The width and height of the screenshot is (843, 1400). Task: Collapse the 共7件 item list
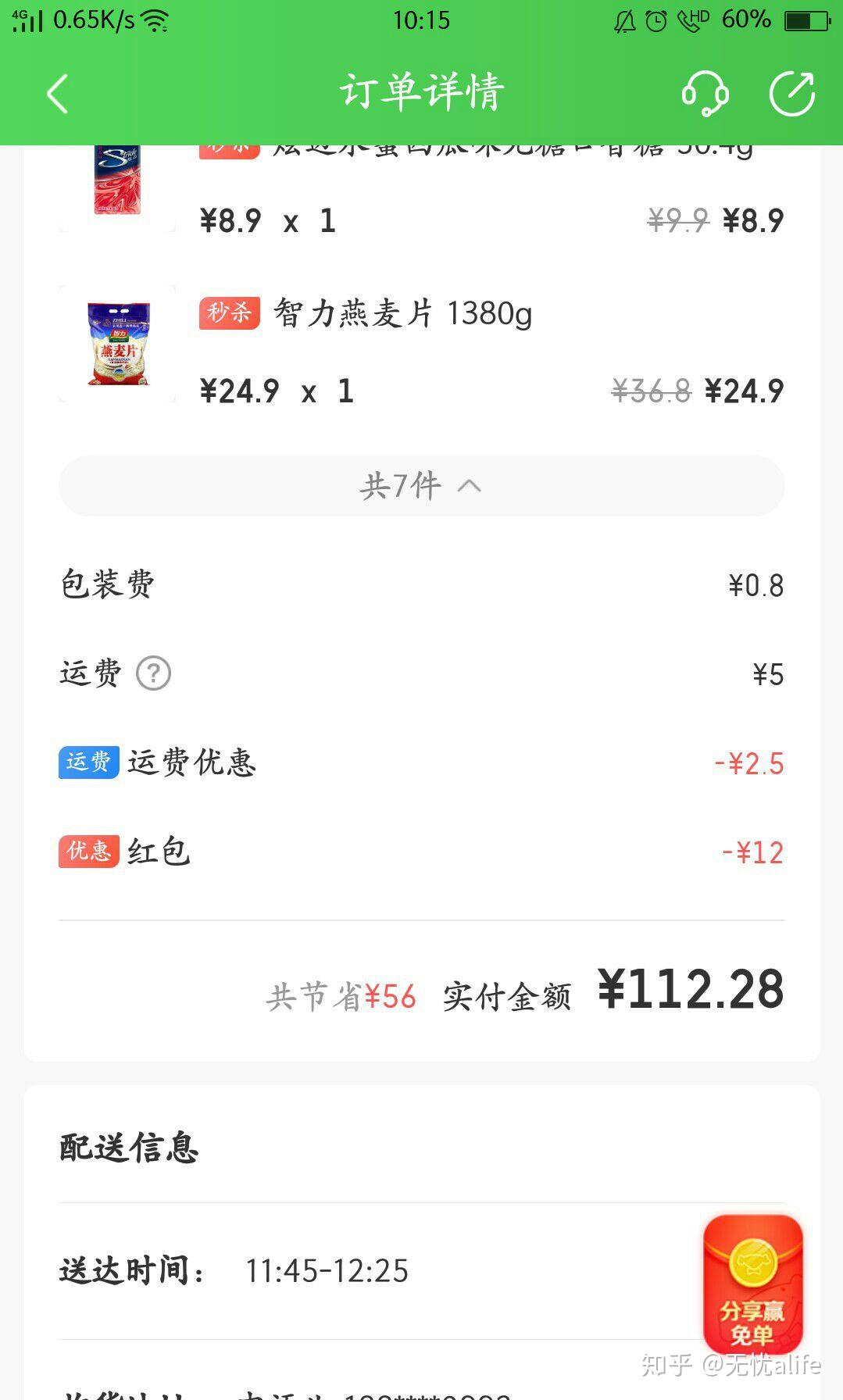[421, 486]
